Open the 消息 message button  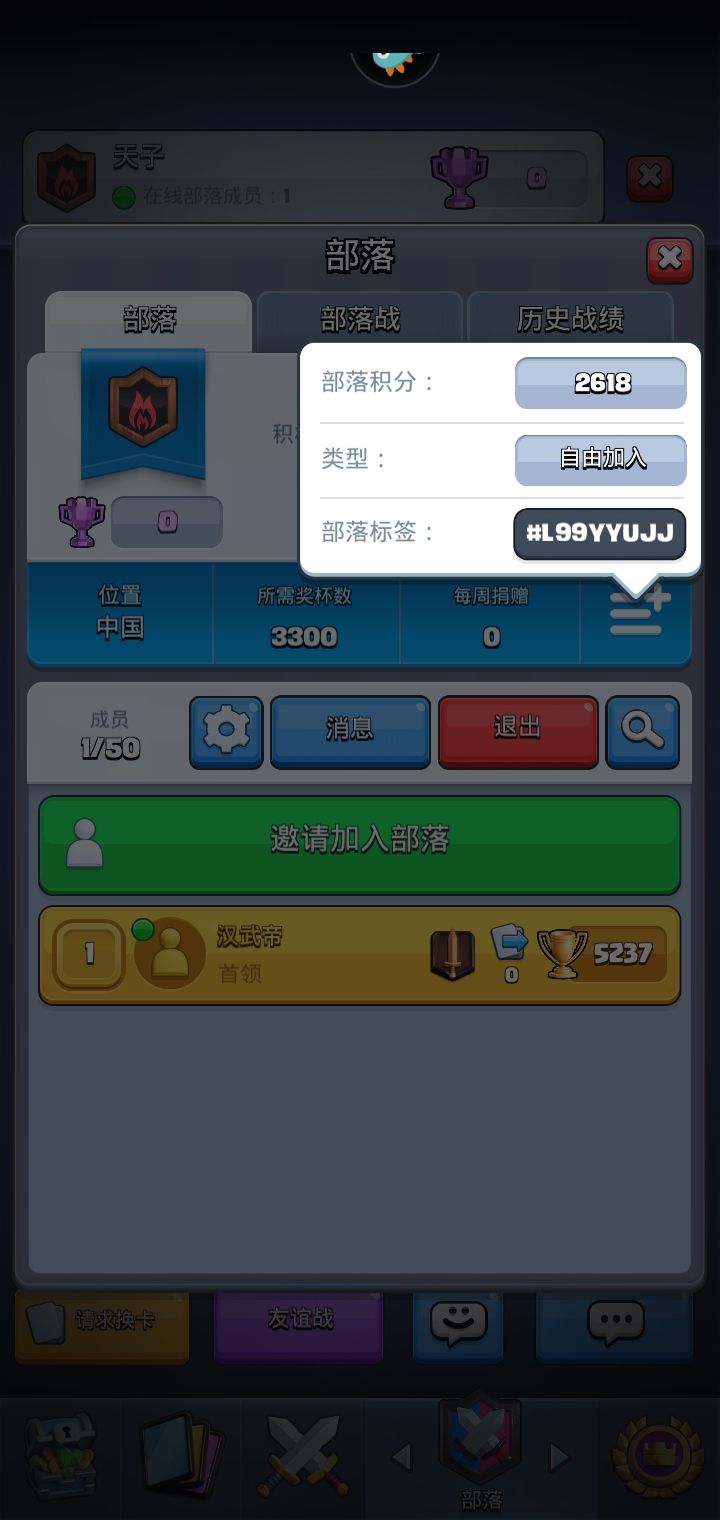(x=350, y=732)
